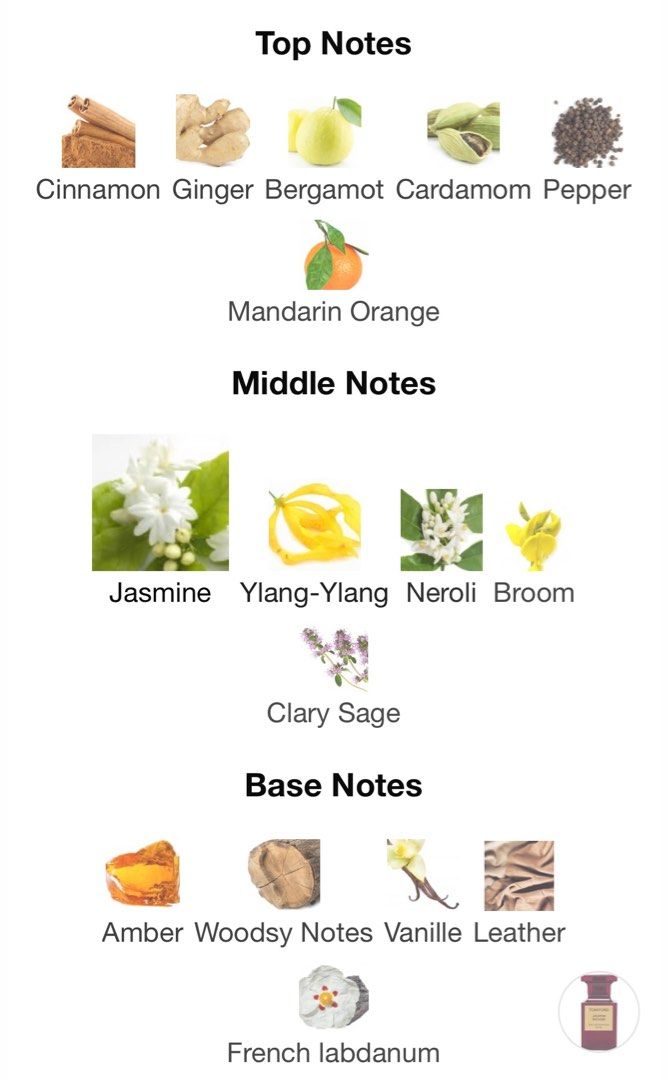
Task: Open the Amber note
Action: coord(142,874)
